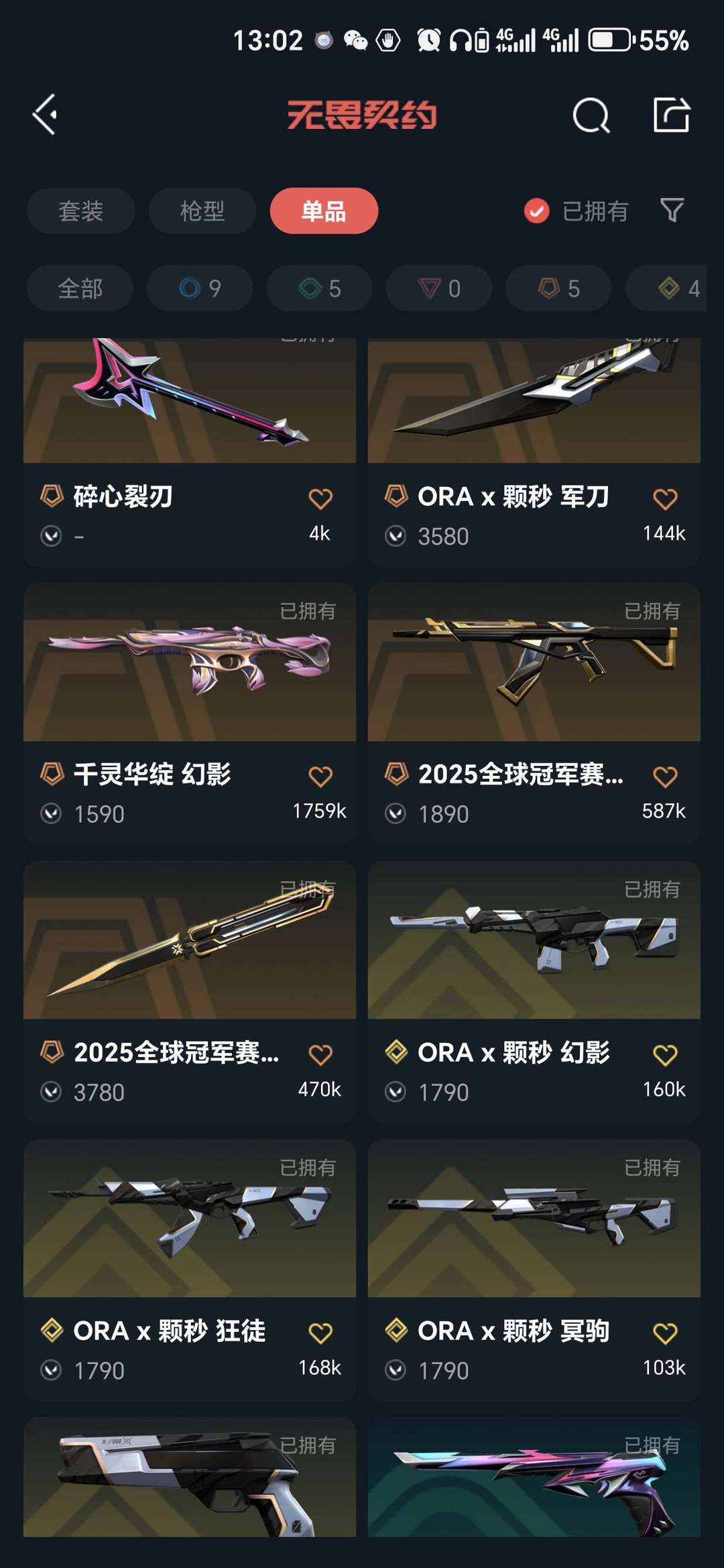Favorite the 2025全球冠军赛 skin priced 1890
Viewport: 724px width, 1568px height.
664,777
